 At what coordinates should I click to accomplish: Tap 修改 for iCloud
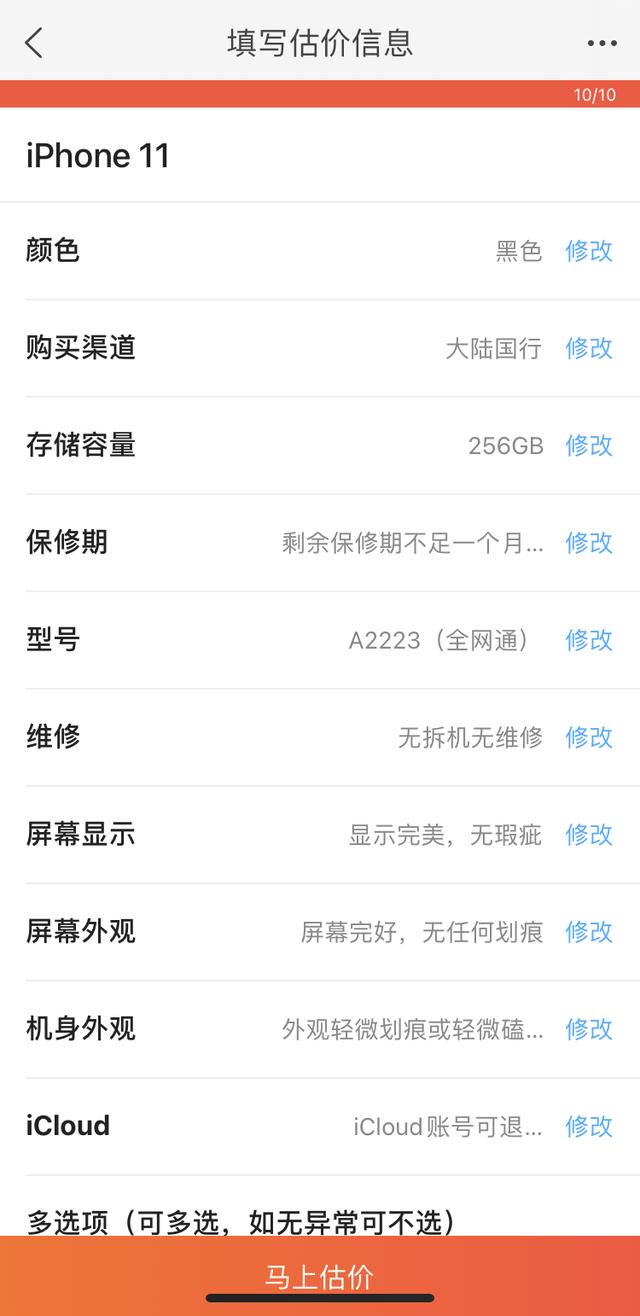pyautogui.click(x=589, y=1126)
